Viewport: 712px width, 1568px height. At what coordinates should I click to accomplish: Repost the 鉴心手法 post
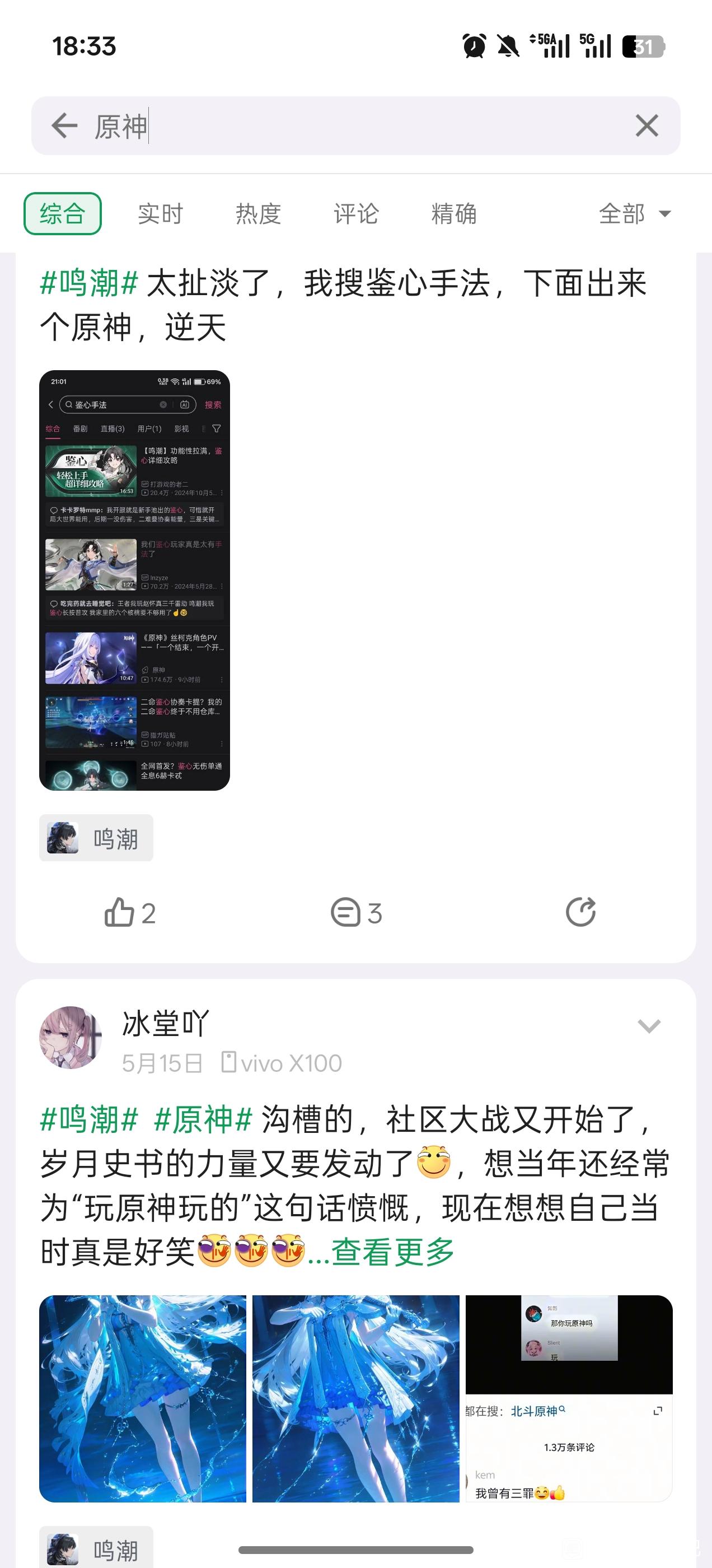click(580, 912)
